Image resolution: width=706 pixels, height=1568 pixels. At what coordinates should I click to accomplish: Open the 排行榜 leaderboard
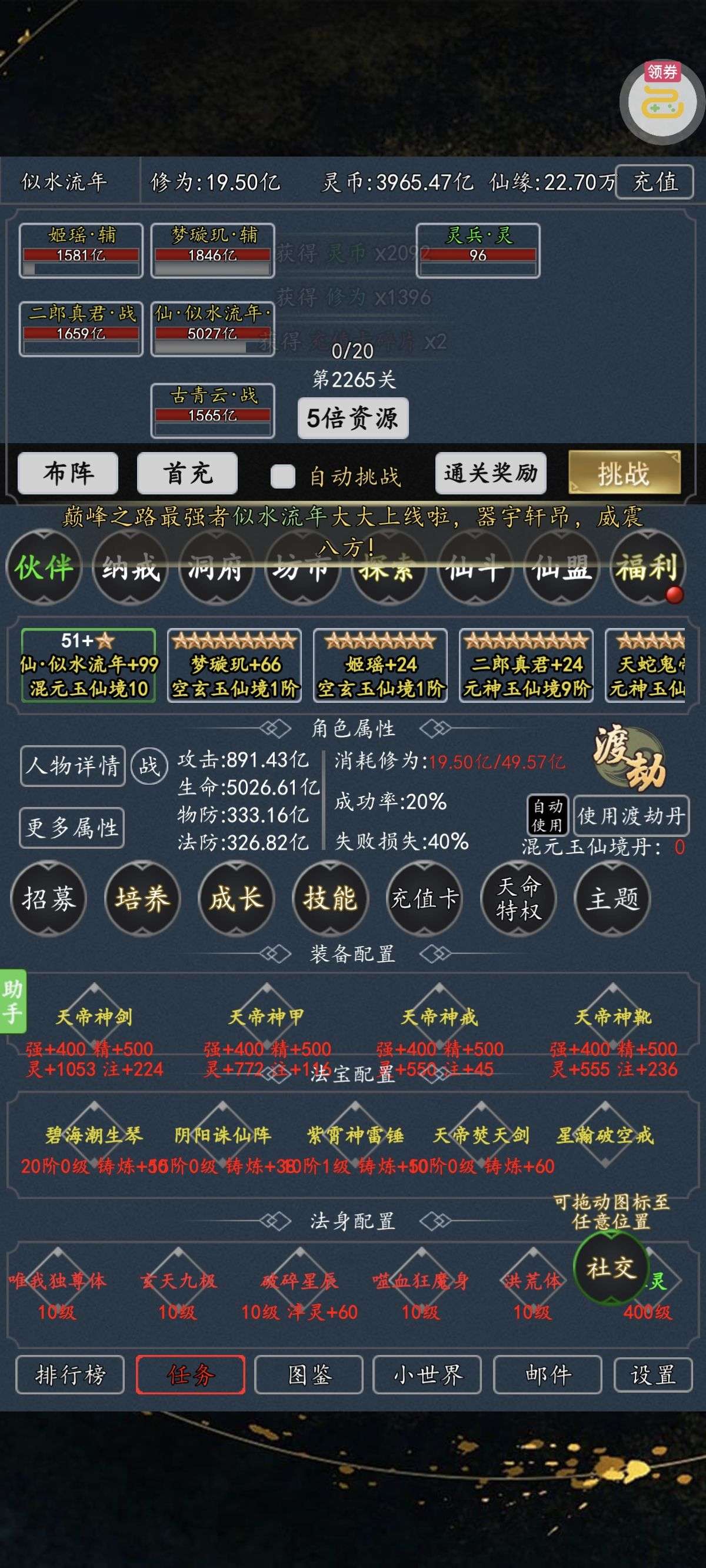coord(70,1375)
